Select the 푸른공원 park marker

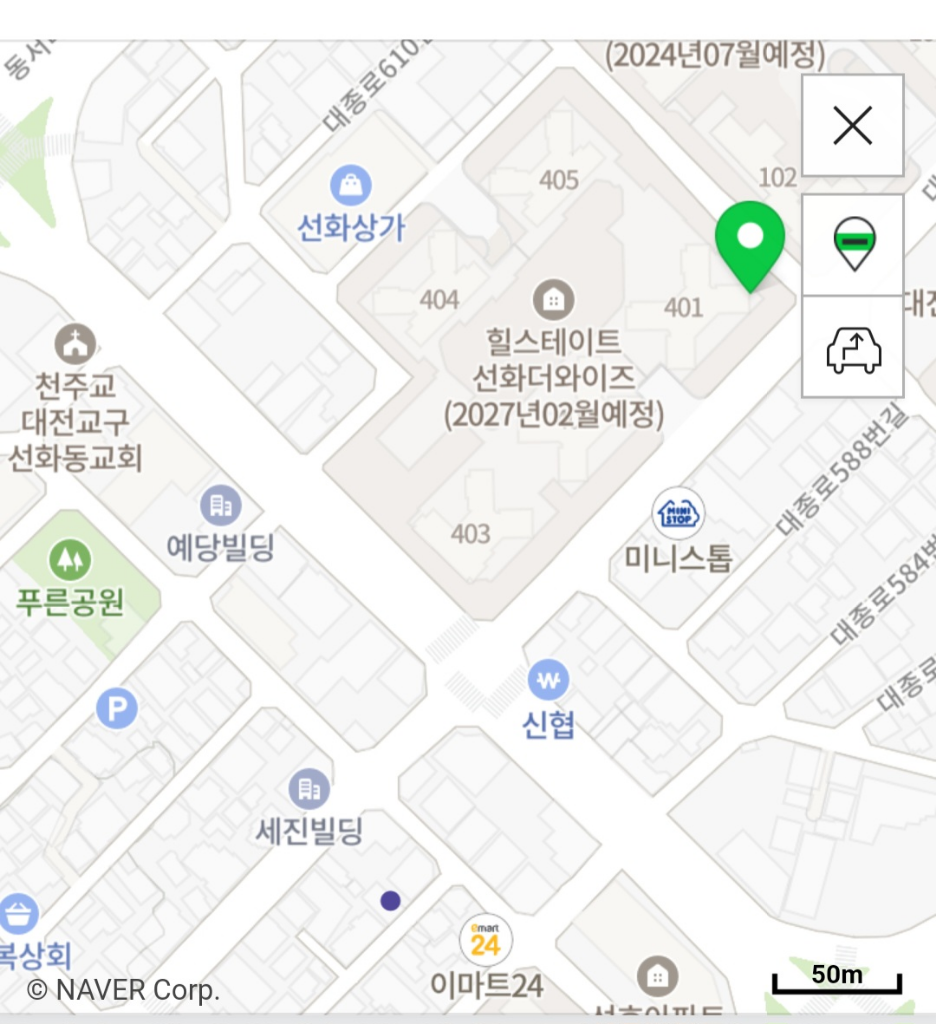[x=69, y=561]
